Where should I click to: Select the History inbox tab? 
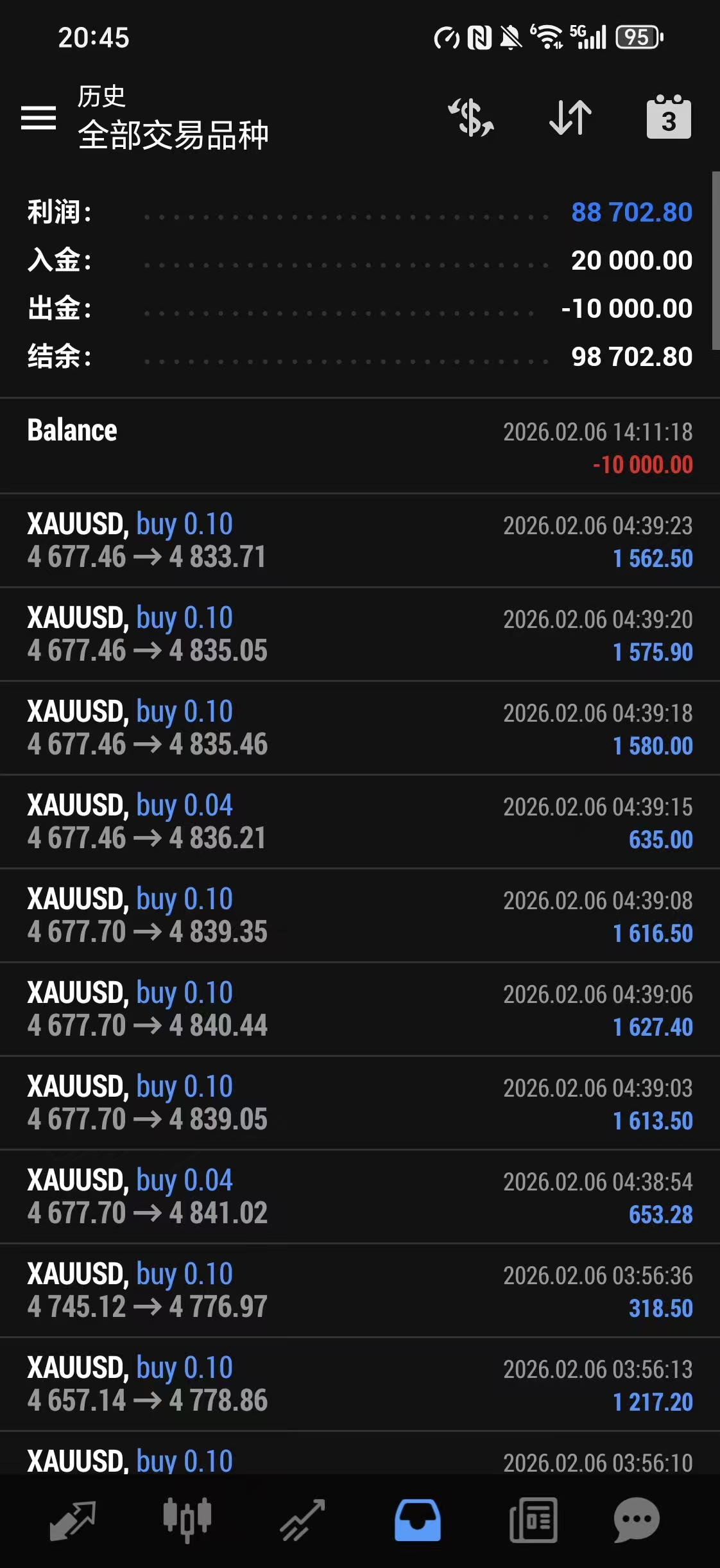(x=418, y=1520)
